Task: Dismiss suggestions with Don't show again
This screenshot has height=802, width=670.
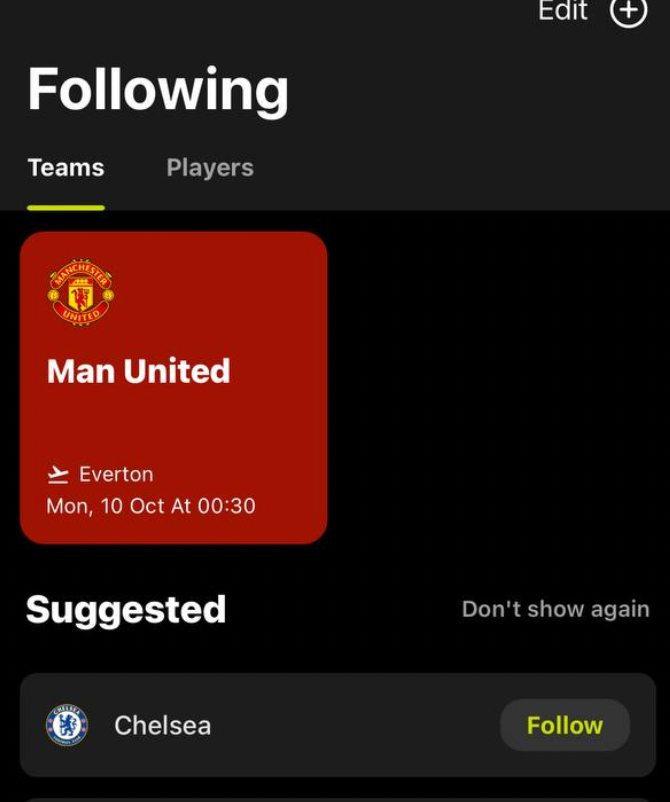Action: point(555,609)
